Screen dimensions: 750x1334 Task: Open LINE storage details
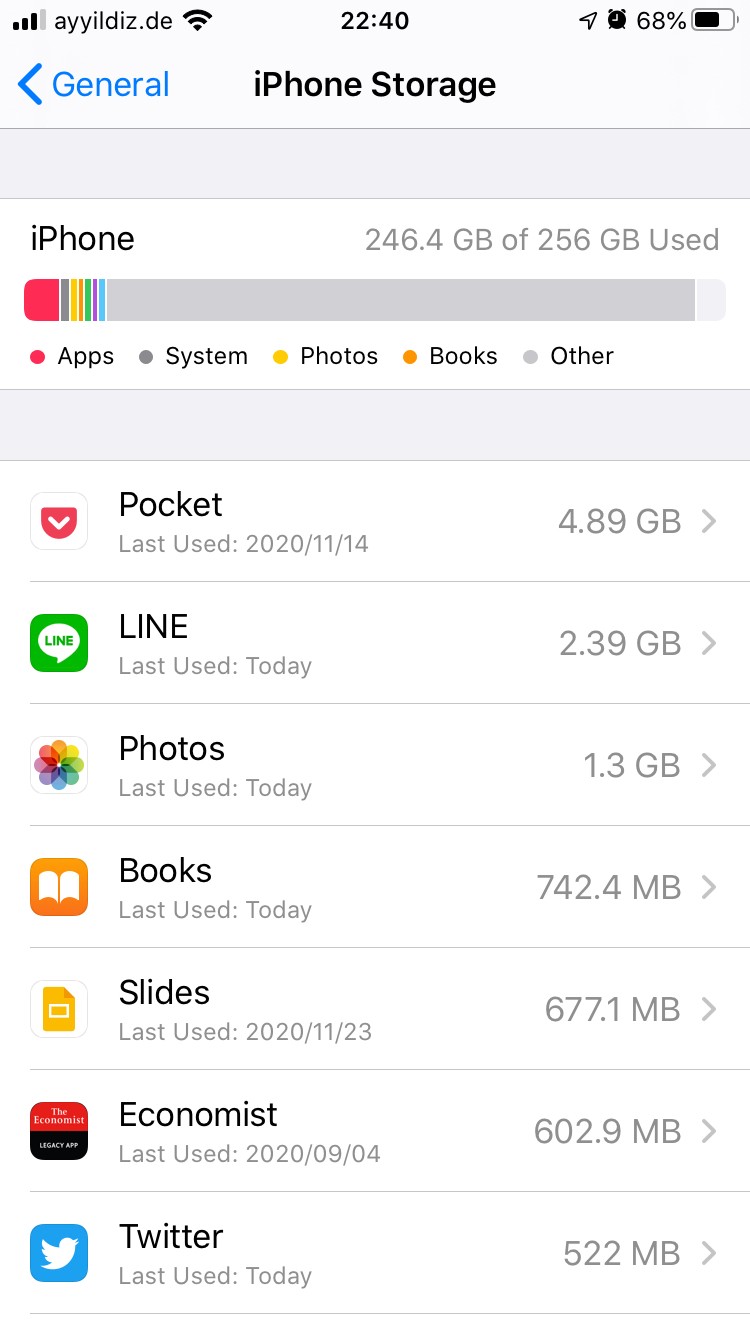375,643
